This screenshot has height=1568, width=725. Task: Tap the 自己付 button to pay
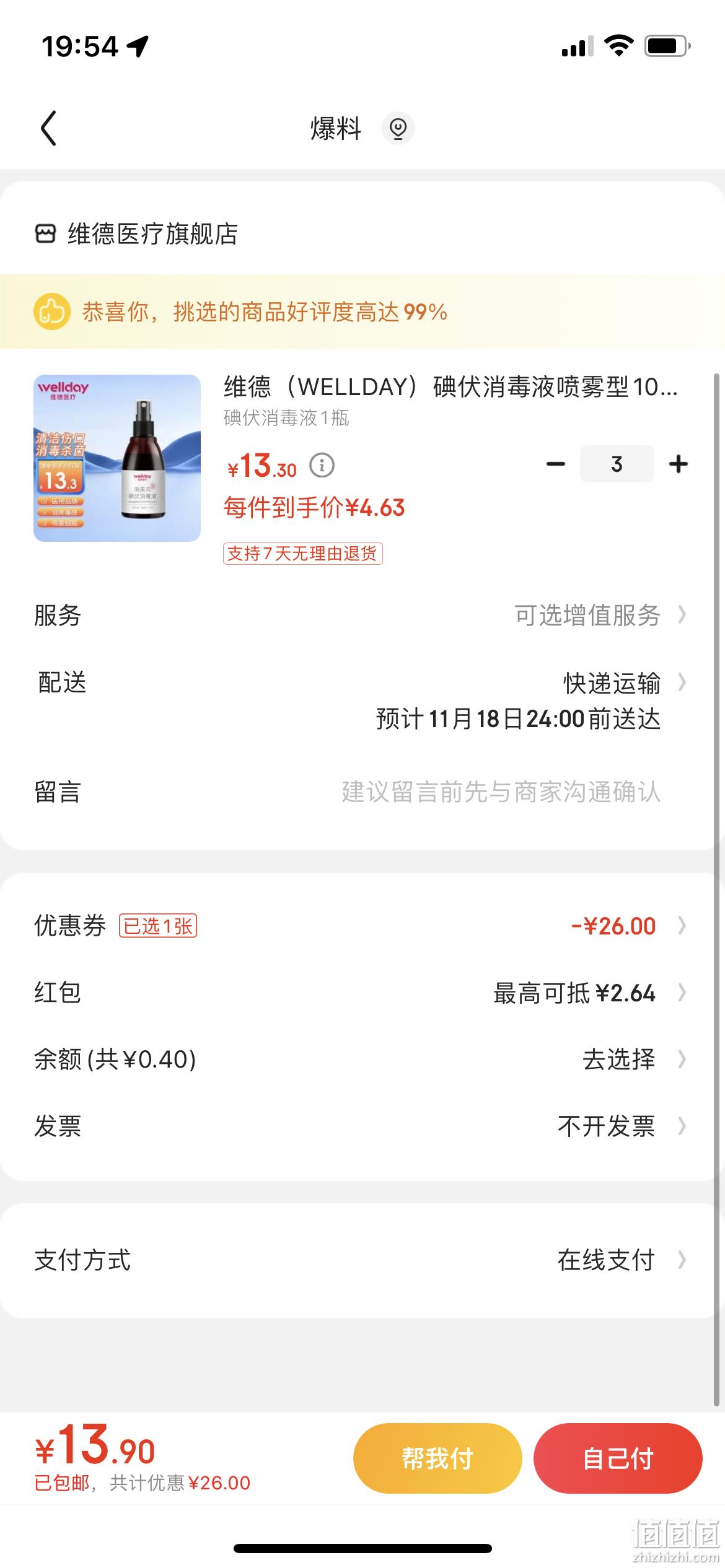click(618, 1458)
